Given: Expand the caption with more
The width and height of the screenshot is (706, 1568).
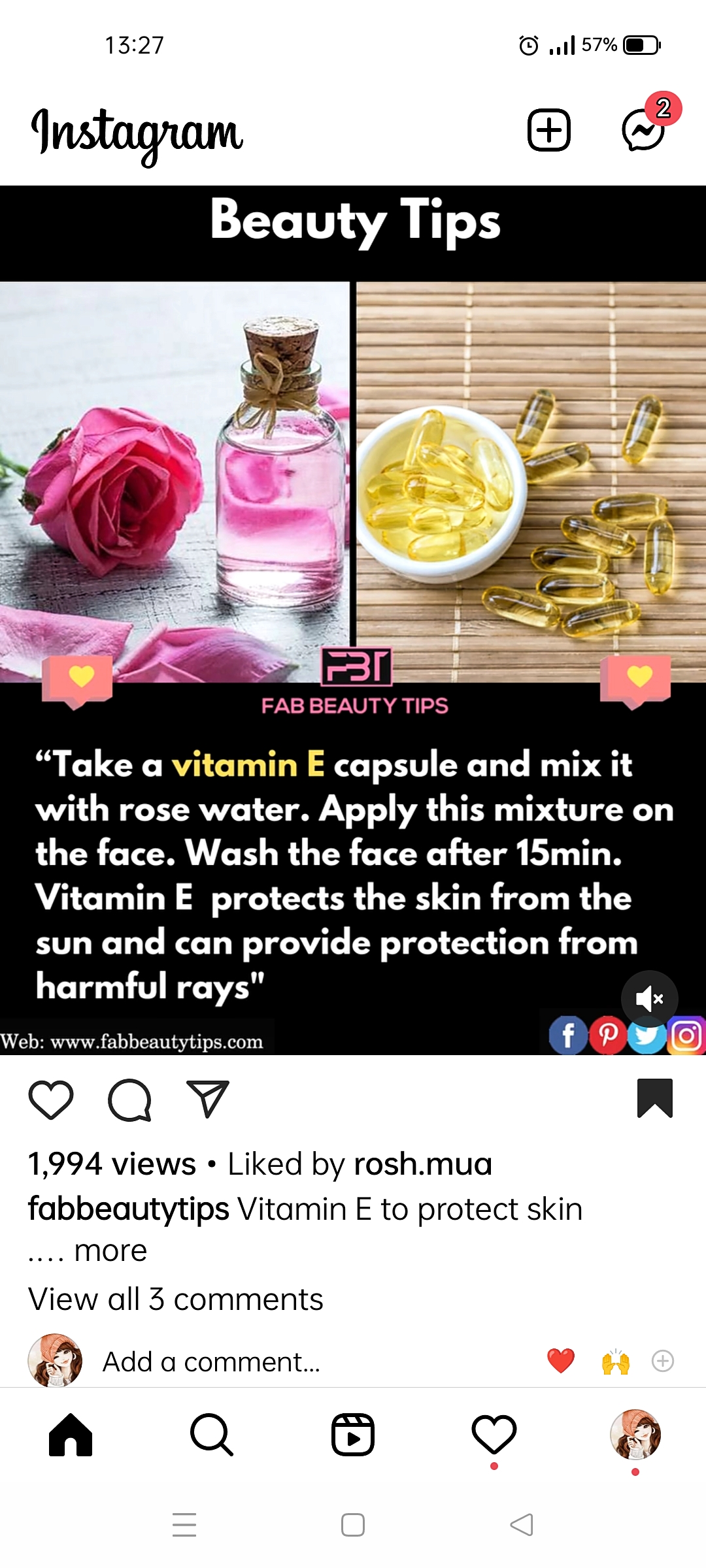Looking at the screenshot, I should point(110,1250).
